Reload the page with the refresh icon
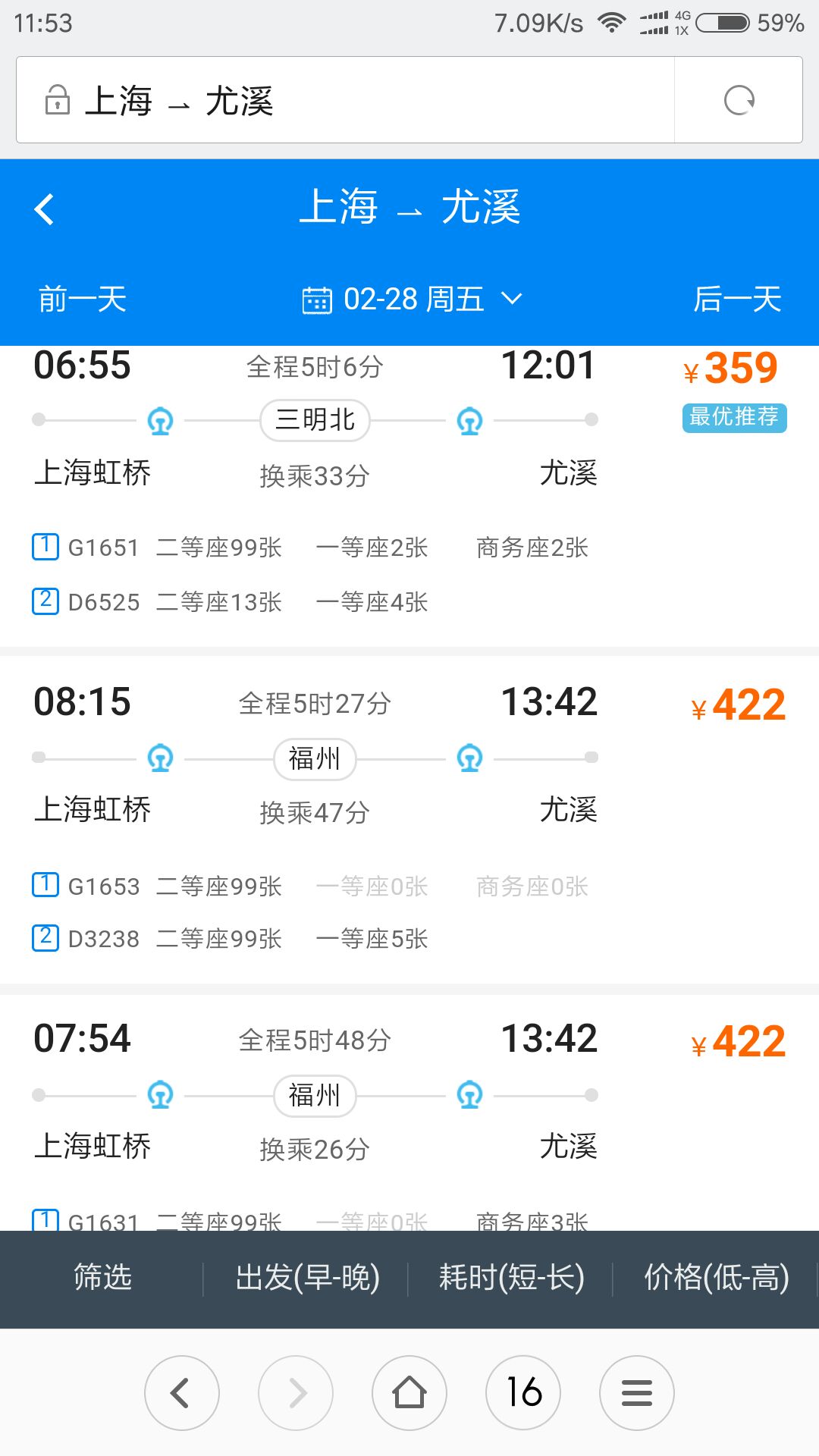 click(x=739, y=100)
